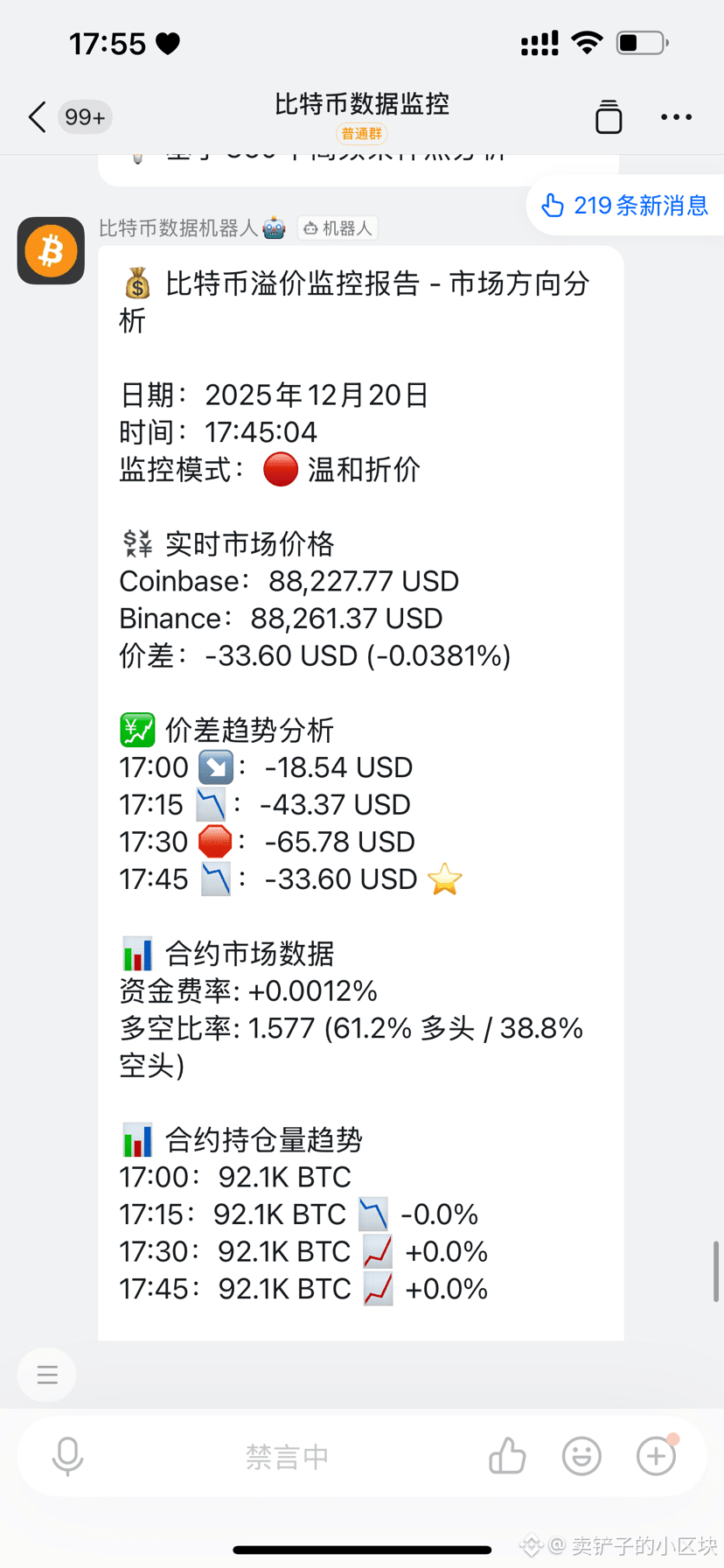
Task: Open the 比特币数据机器人 avatar profile
Action: [51, 251]
